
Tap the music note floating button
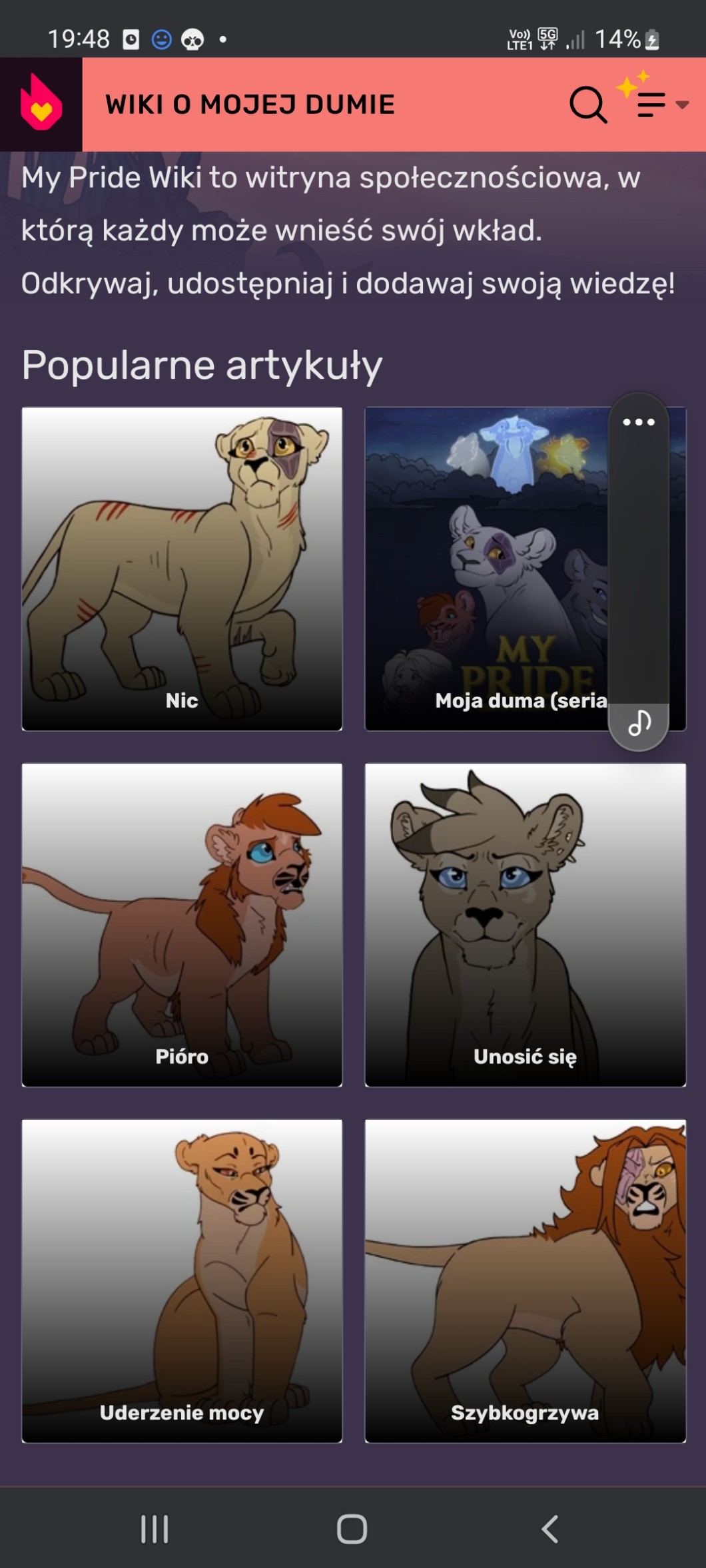click(639, 723)
